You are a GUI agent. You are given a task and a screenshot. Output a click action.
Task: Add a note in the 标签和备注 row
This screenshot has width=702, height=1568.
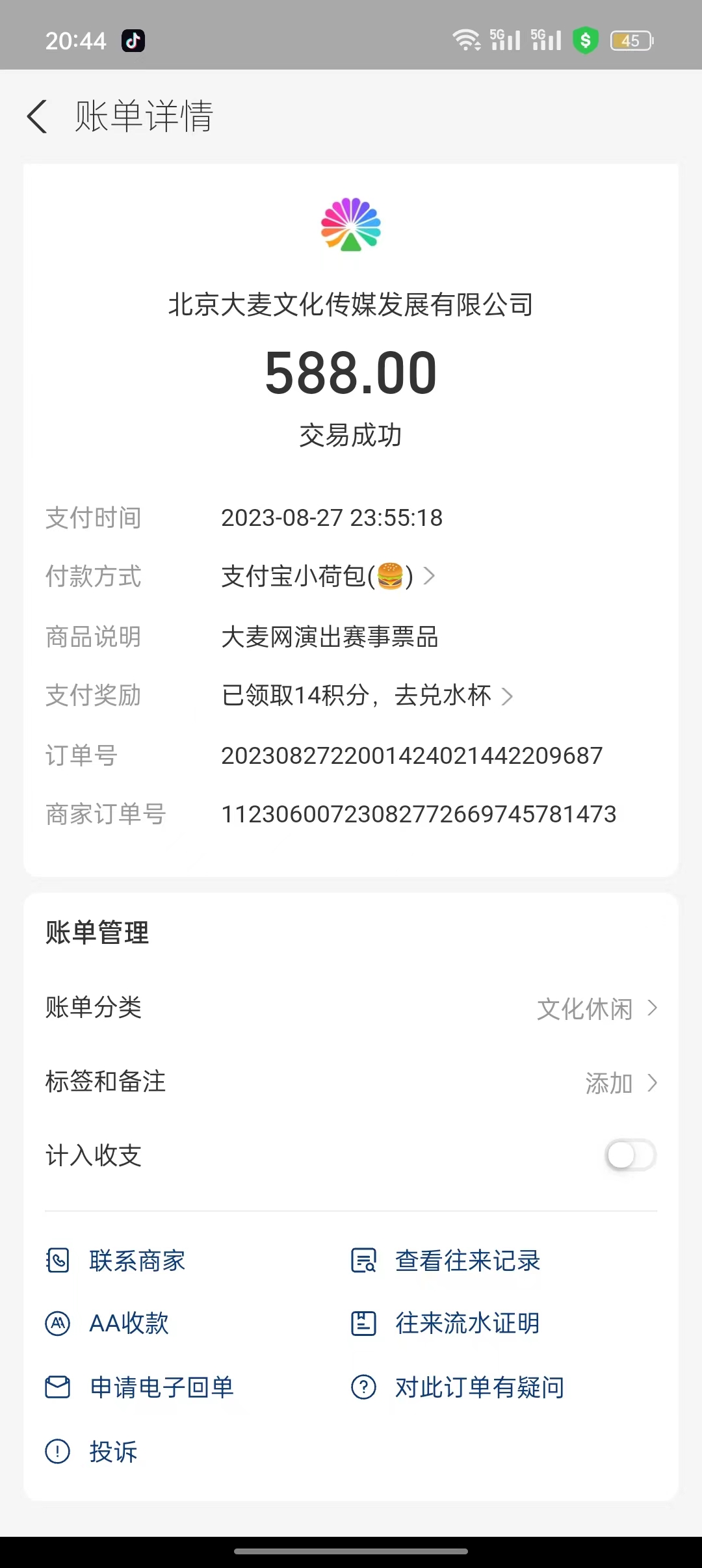click(x=351, y=1082)
